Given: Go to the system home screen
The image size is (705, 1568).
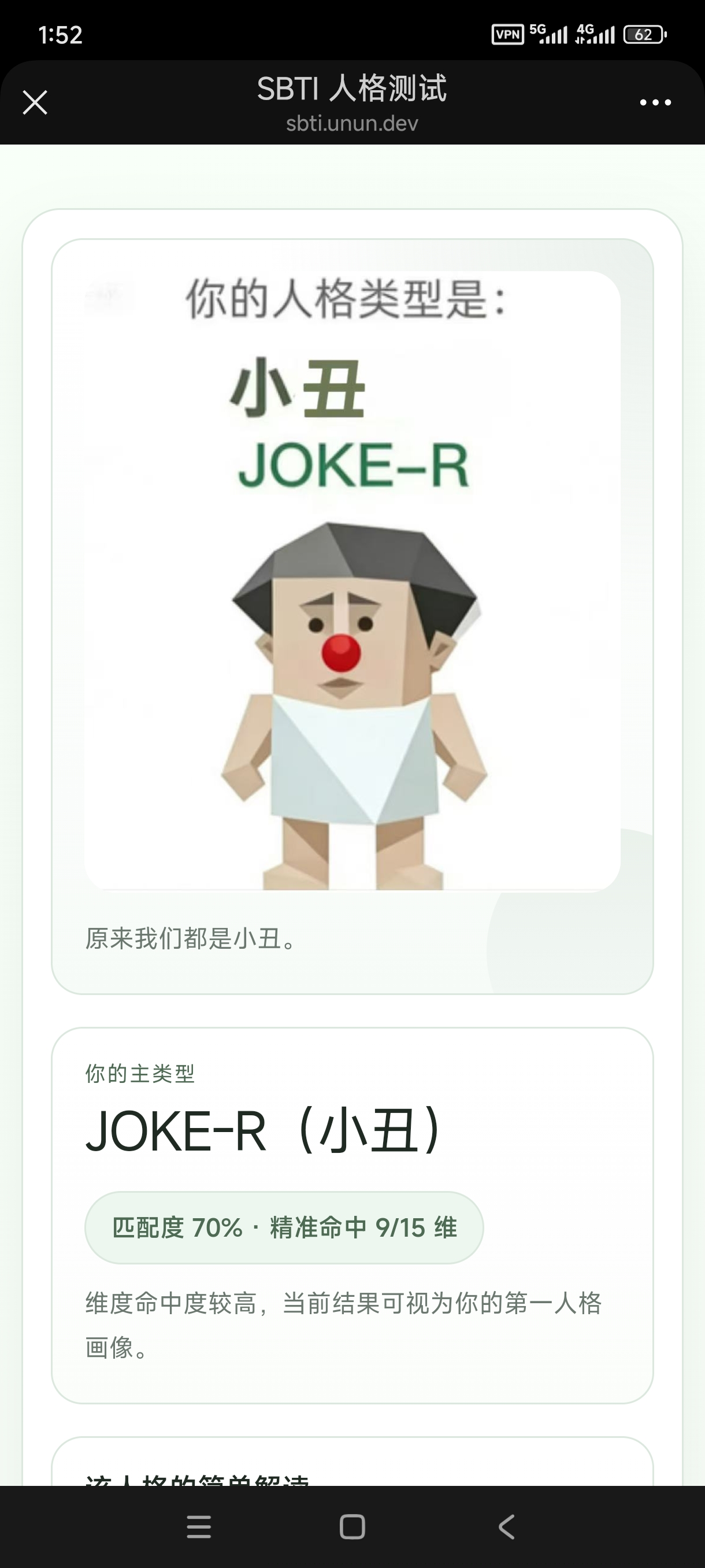Looking at the screenshot, I should pos(352,1526).
